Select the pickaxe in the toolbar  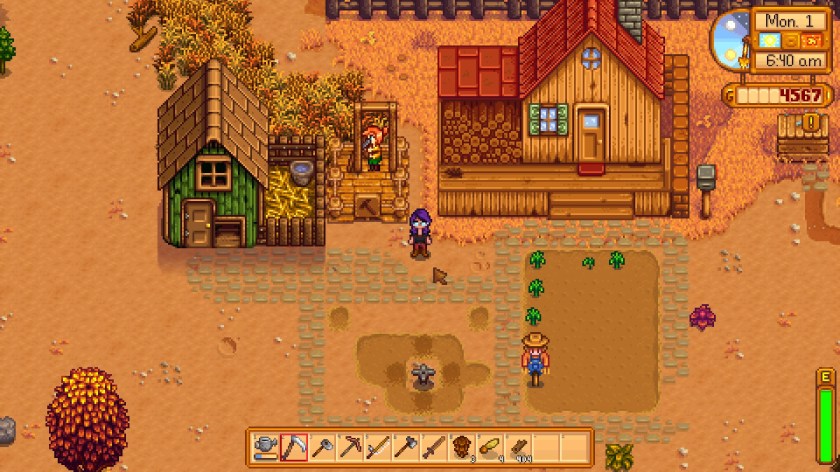(350, 446)
